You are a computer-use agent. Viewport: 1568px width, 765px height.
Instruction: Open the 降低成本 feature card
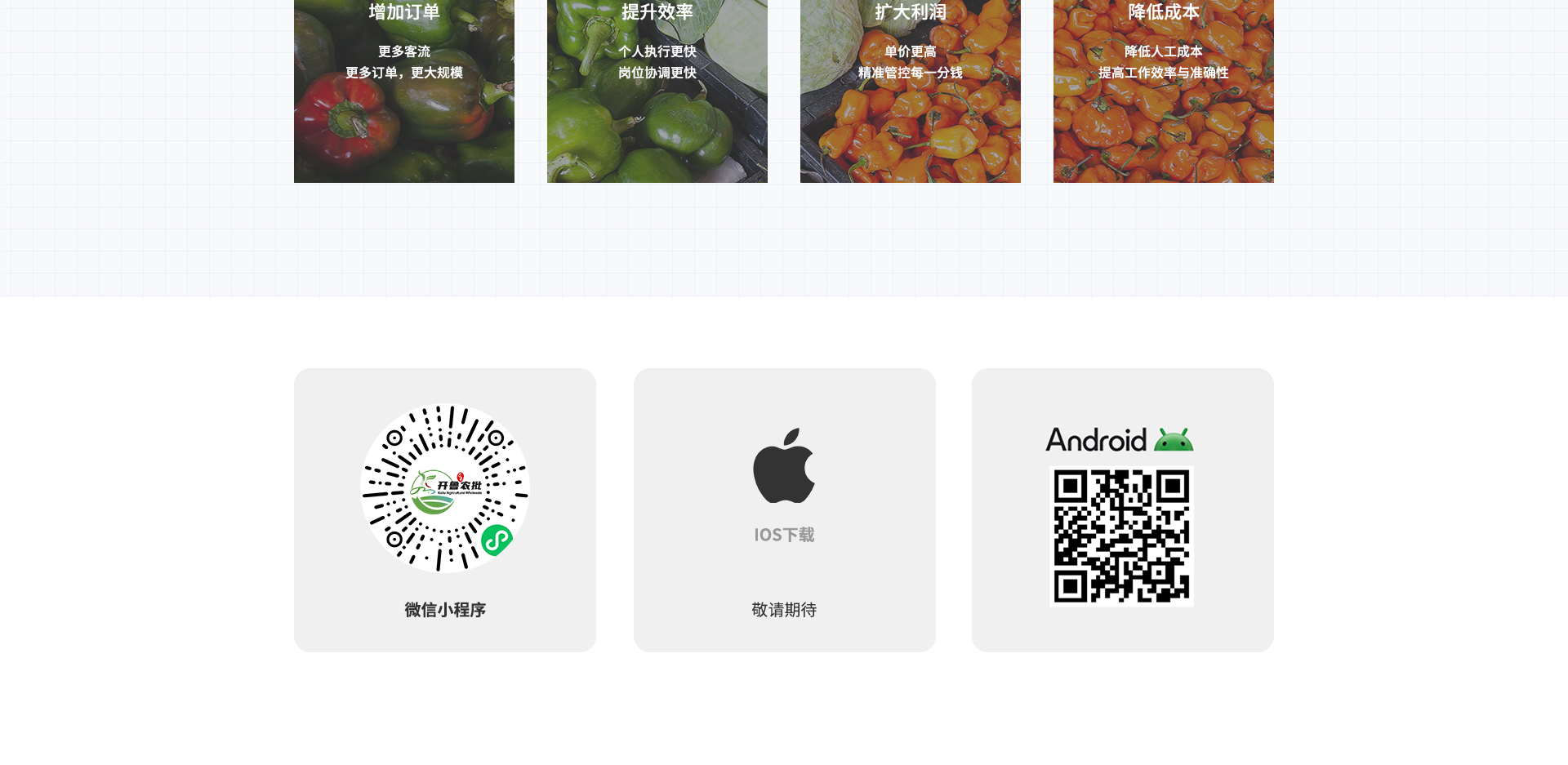(1164, 90)
